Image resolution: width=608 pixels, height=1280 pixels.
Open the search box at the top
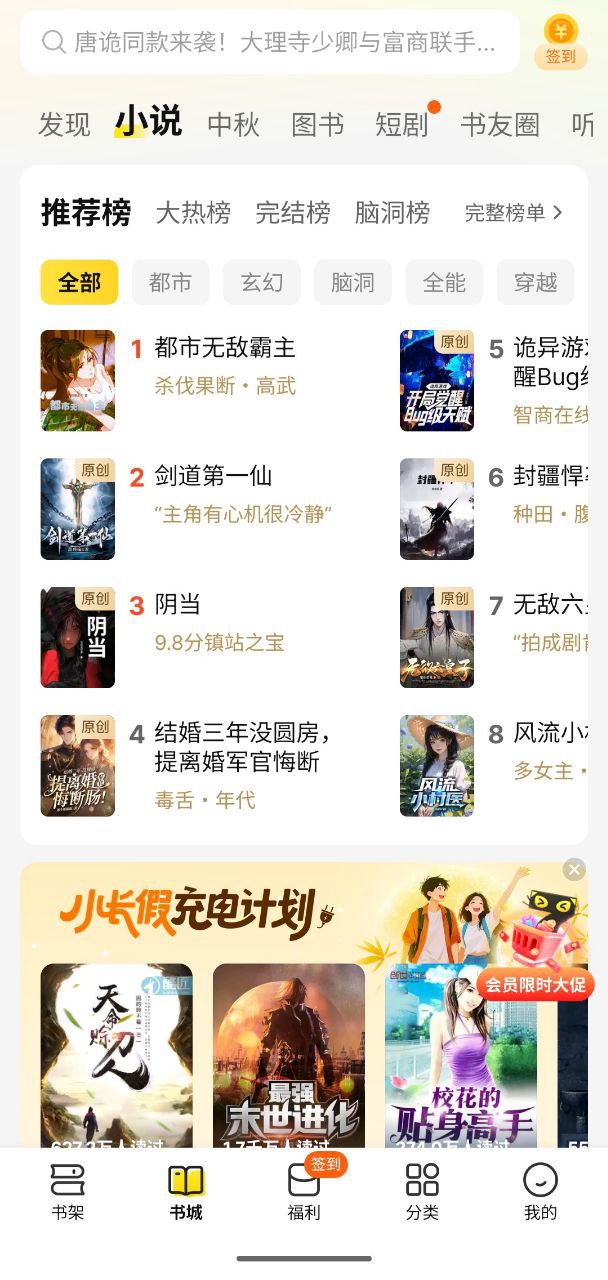point(270,42)
